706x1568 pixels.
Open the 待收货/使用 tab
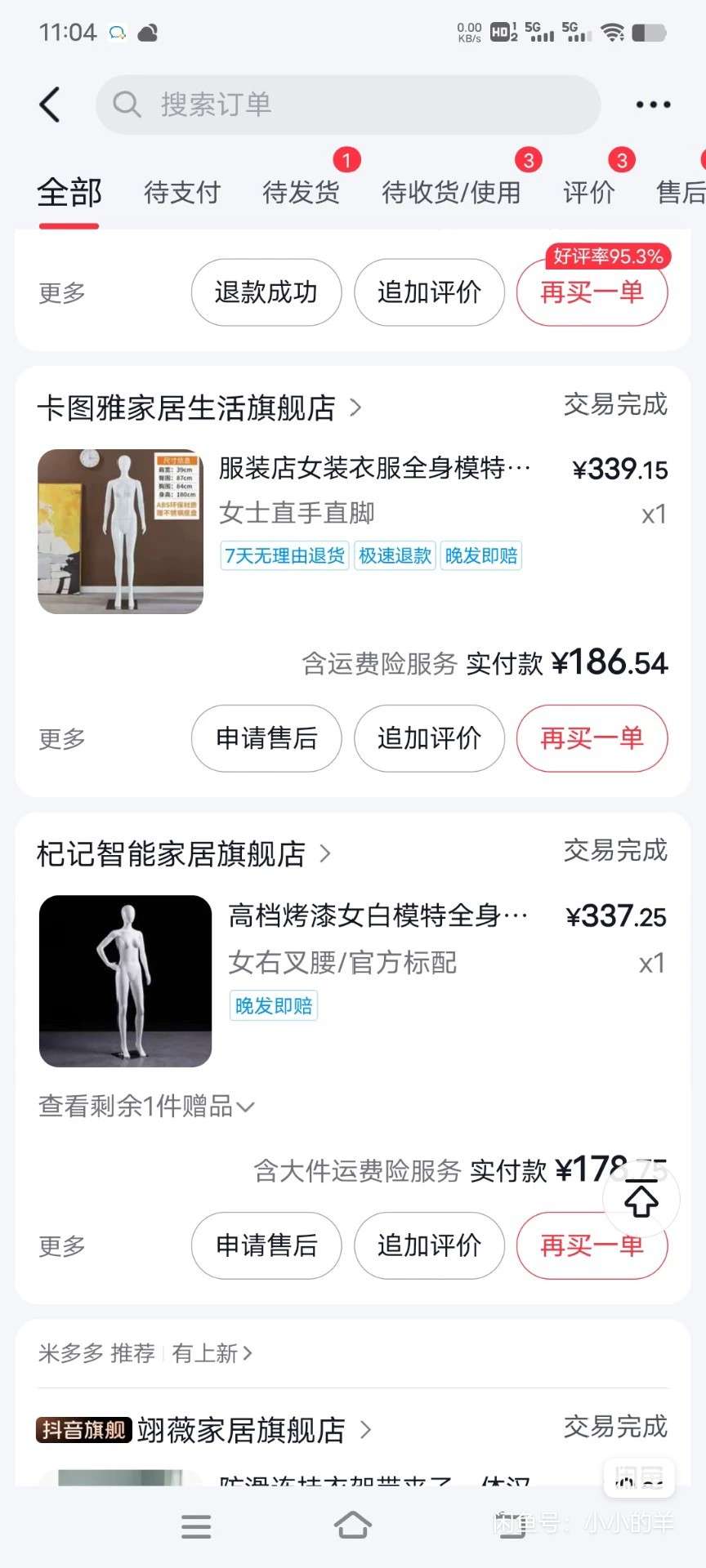coord(451,193)
